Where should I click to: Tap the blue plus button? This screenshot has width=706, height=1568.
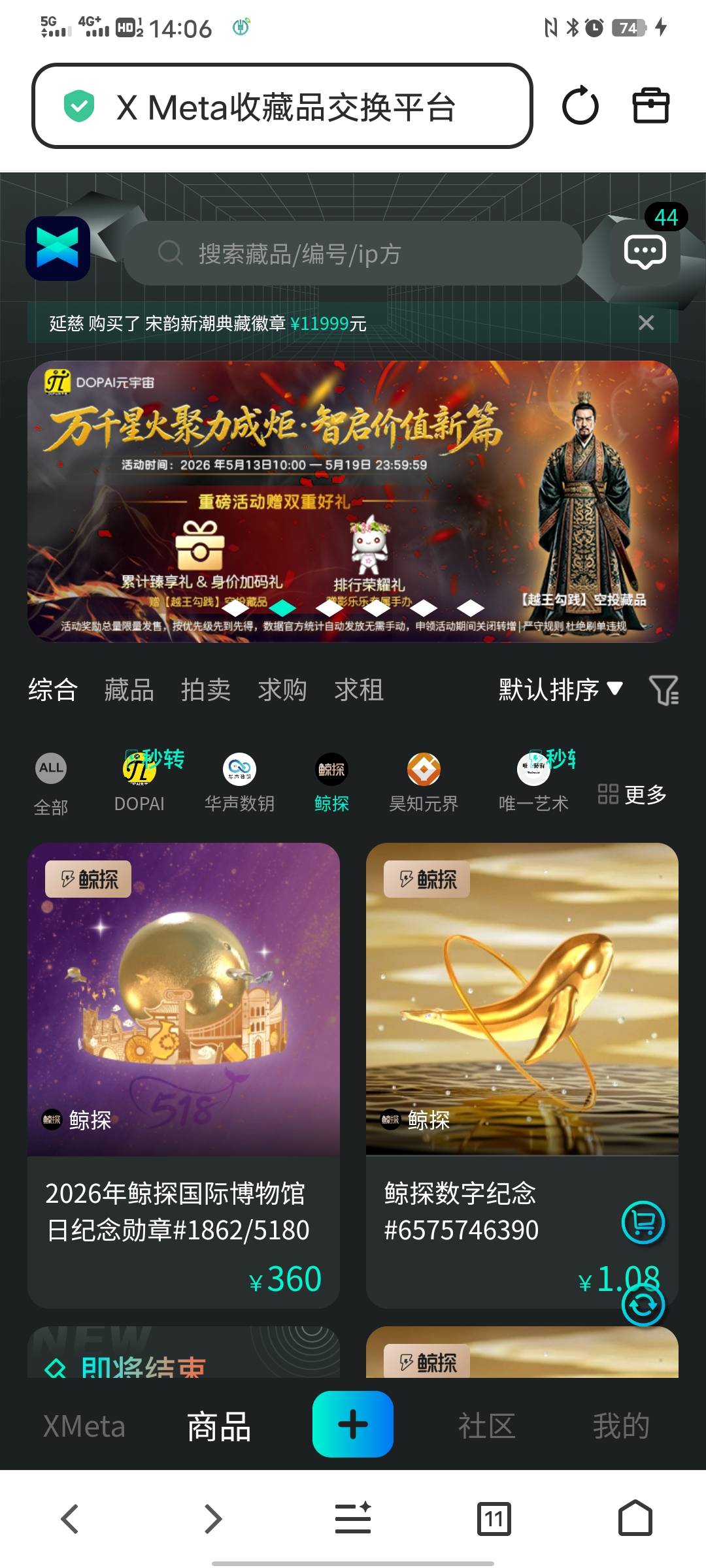click(x=353, y=1424)
